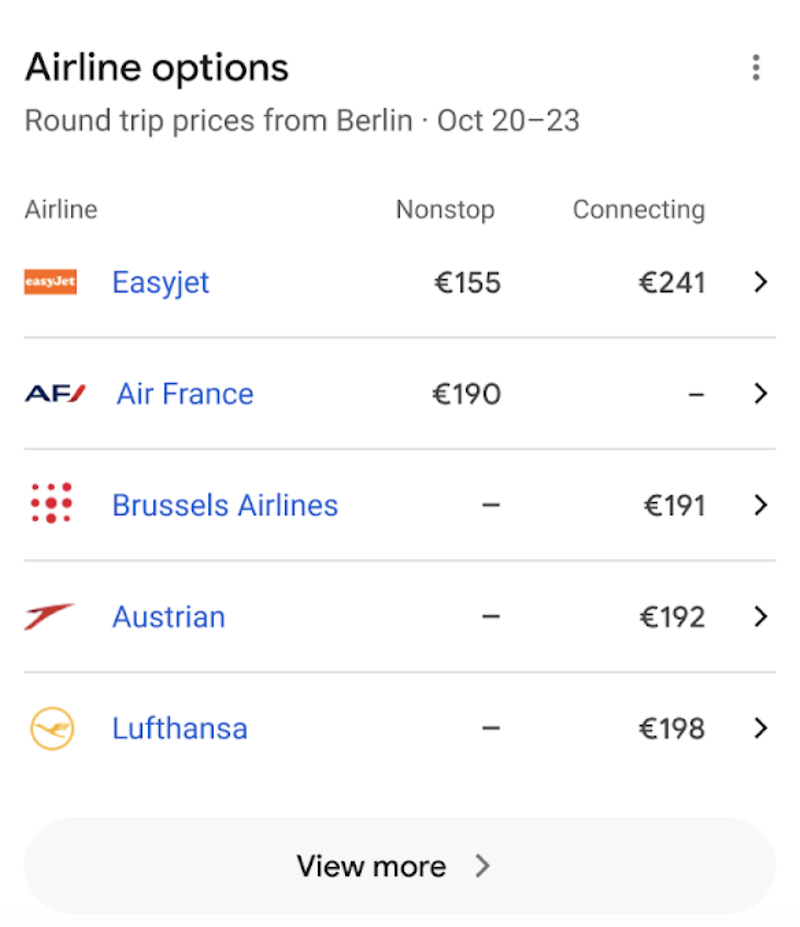Click the Connecting column header
This screenshot has width=800, height=927.
point(639,209)
